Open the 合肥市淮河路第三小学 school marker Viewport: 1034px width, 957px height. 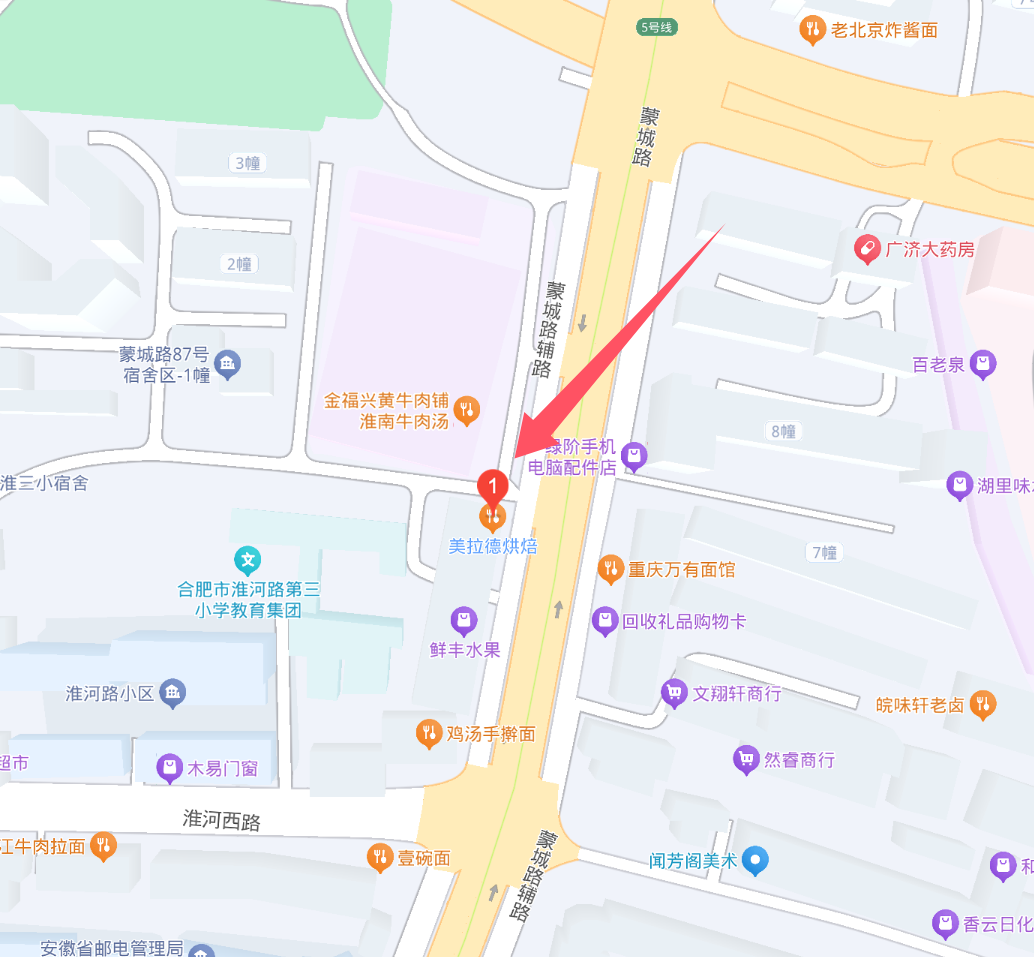point(247,559)
